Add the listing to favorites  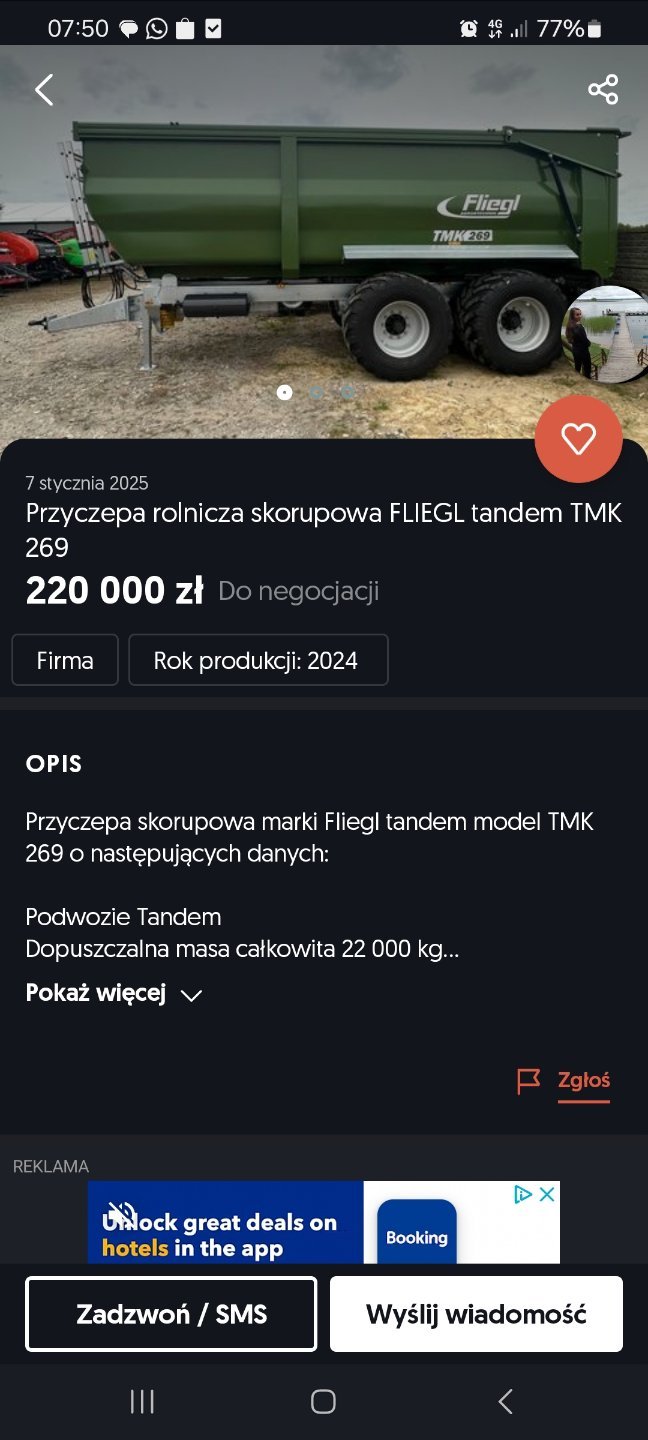[x=578, y=439]
